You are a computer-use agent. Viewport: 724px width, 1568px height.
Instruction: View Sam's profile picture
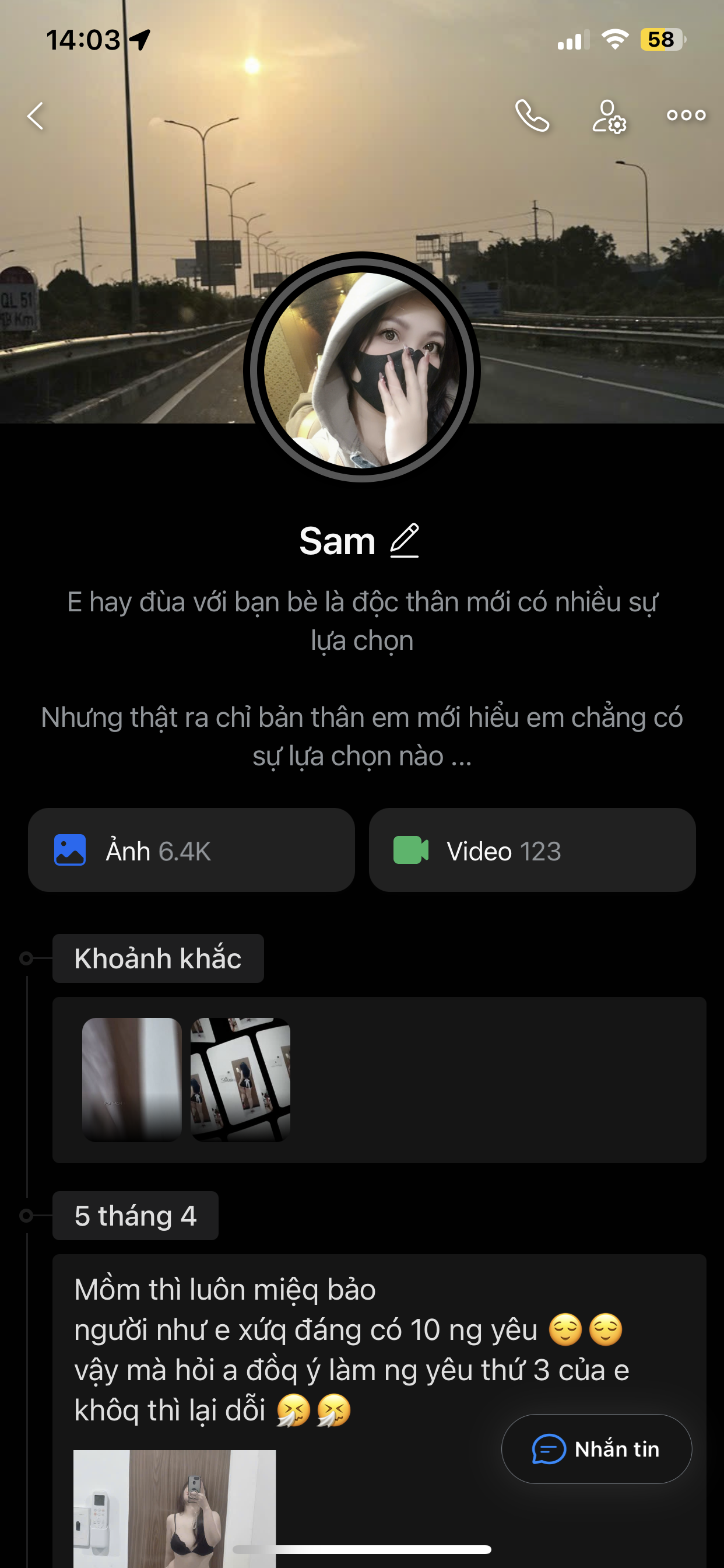(362, 368)
